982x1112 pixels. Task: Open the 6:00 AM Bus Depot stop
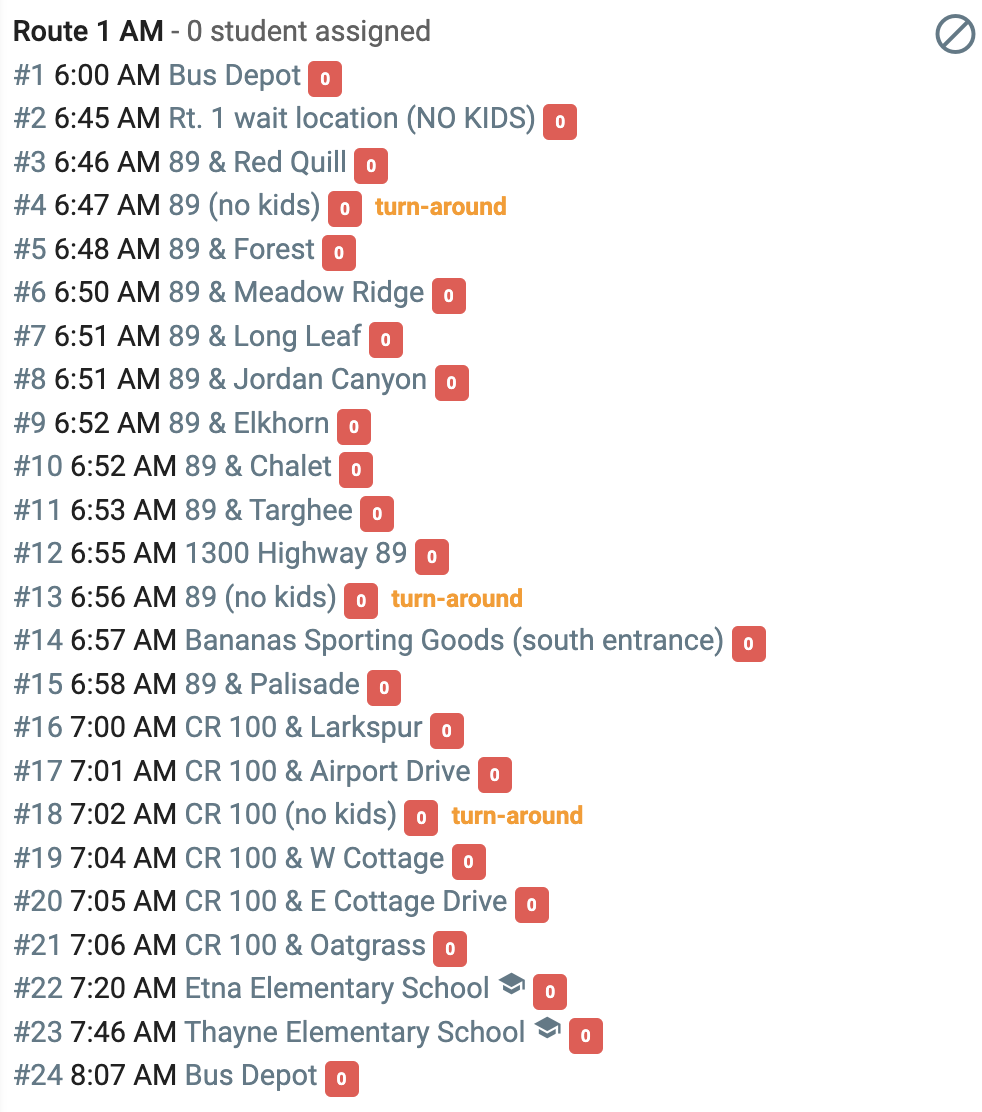click(x=235, y=75)
